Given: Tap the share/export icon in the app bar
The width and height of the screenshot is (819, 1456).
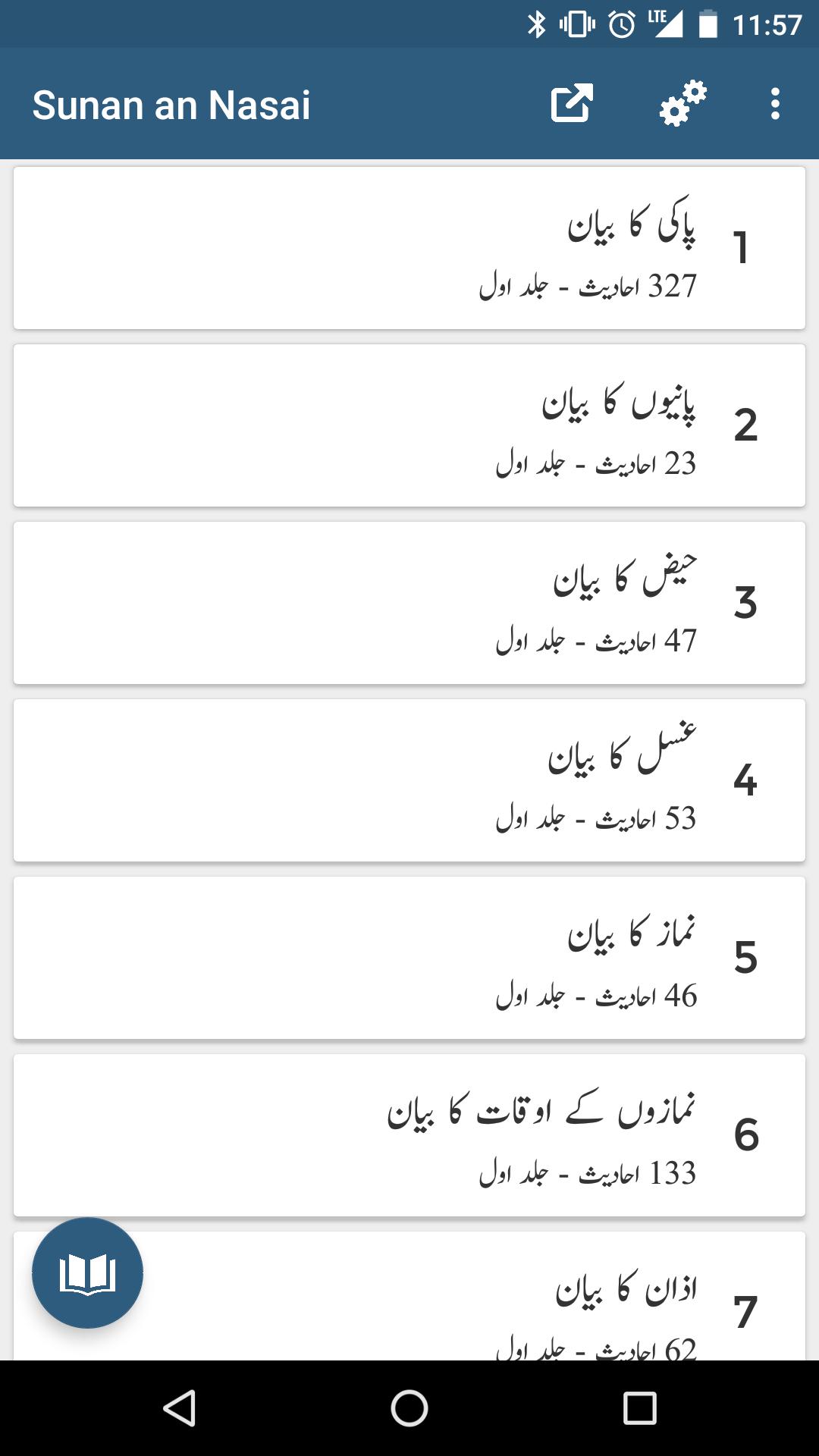Looking at the screenshot, I should (572, 104).
